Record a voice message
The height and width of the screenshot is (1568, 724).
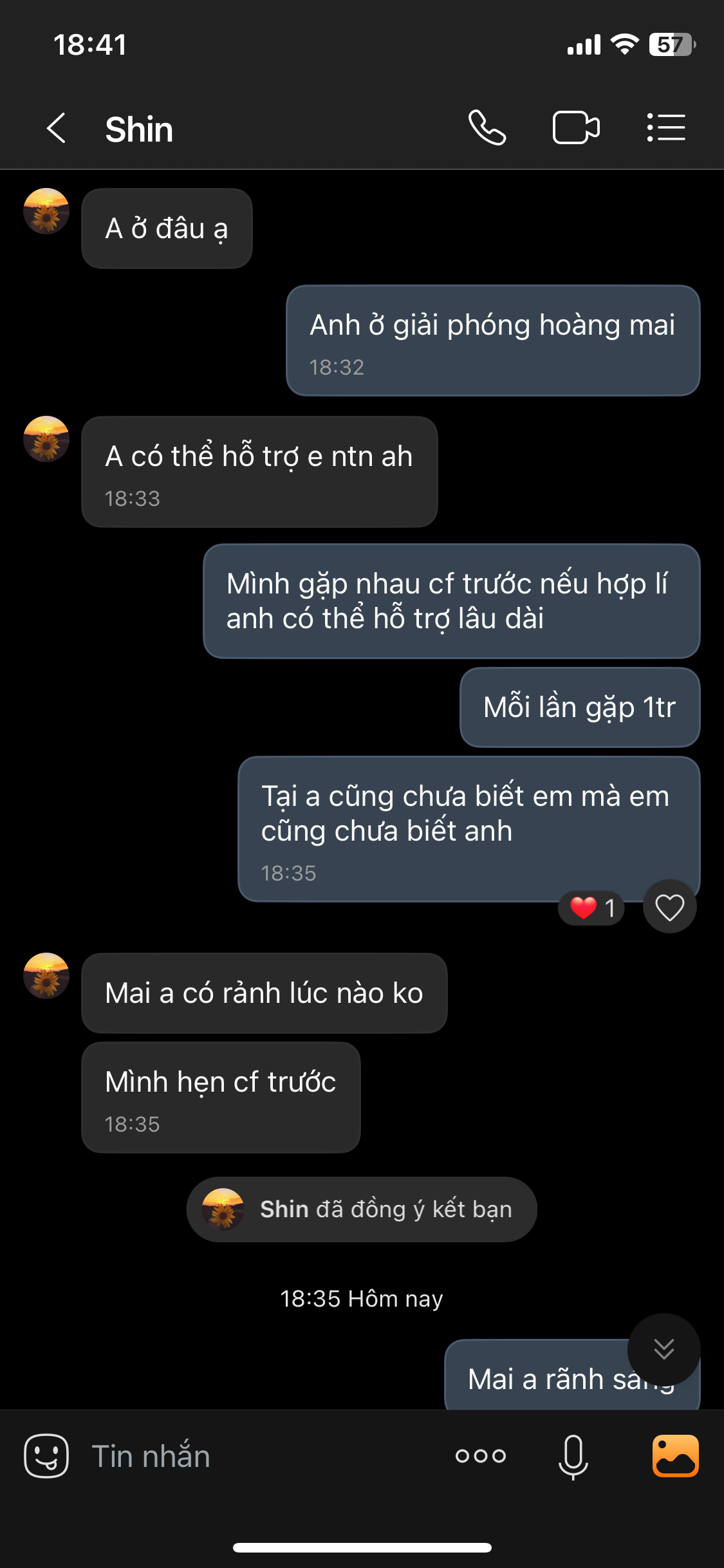(x=573, y=1456)
